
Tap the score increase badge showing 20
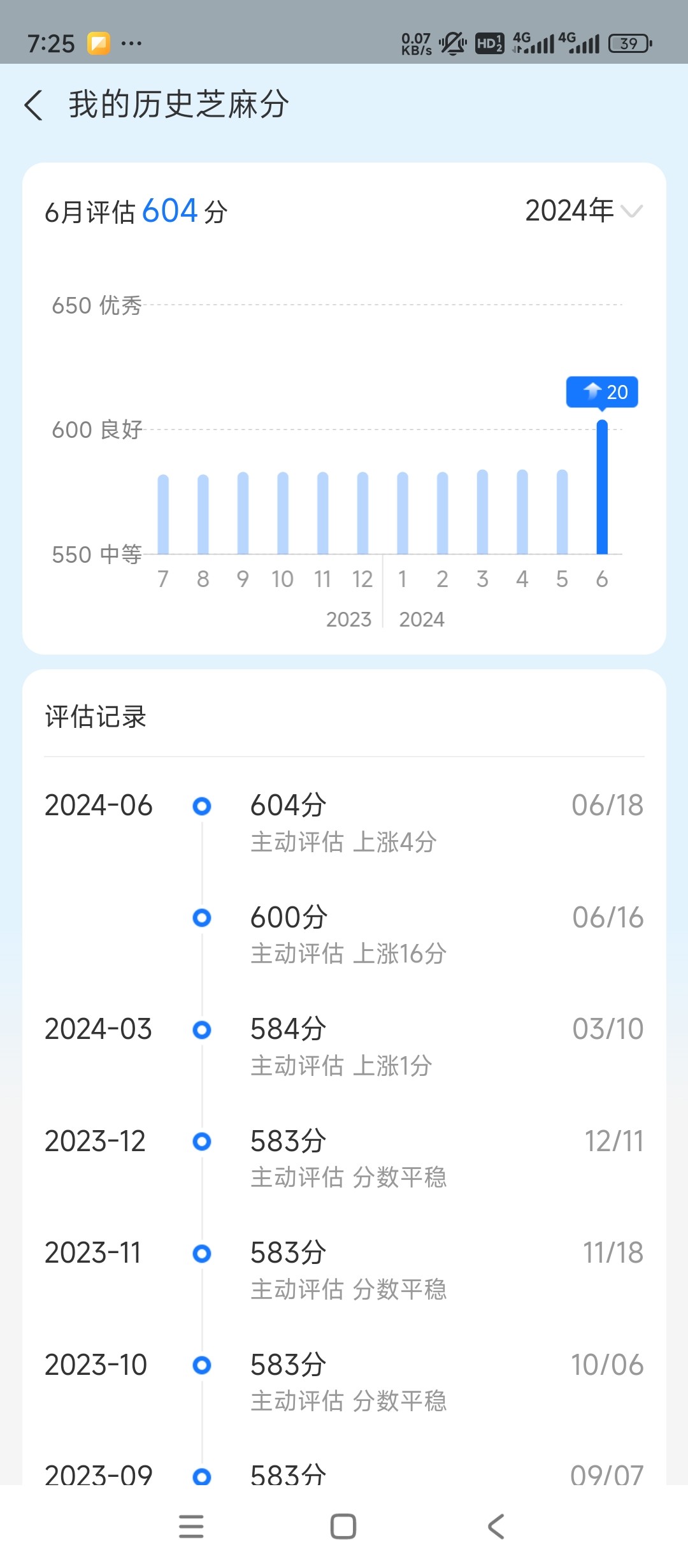coord(601,392)
